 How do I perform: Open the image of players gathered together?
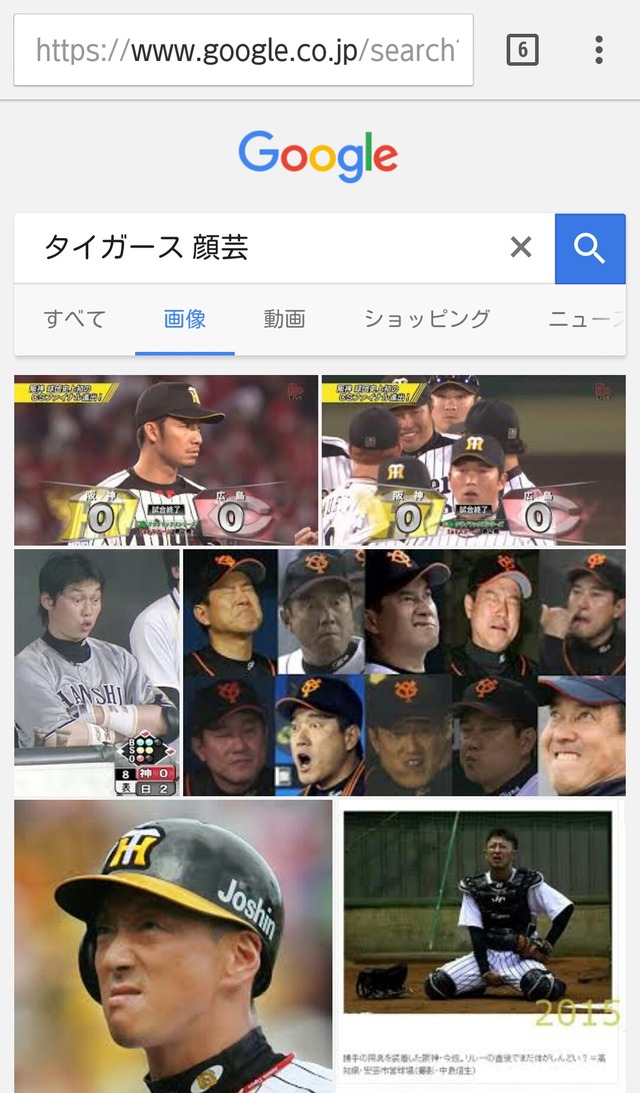(x=473, y=460)
